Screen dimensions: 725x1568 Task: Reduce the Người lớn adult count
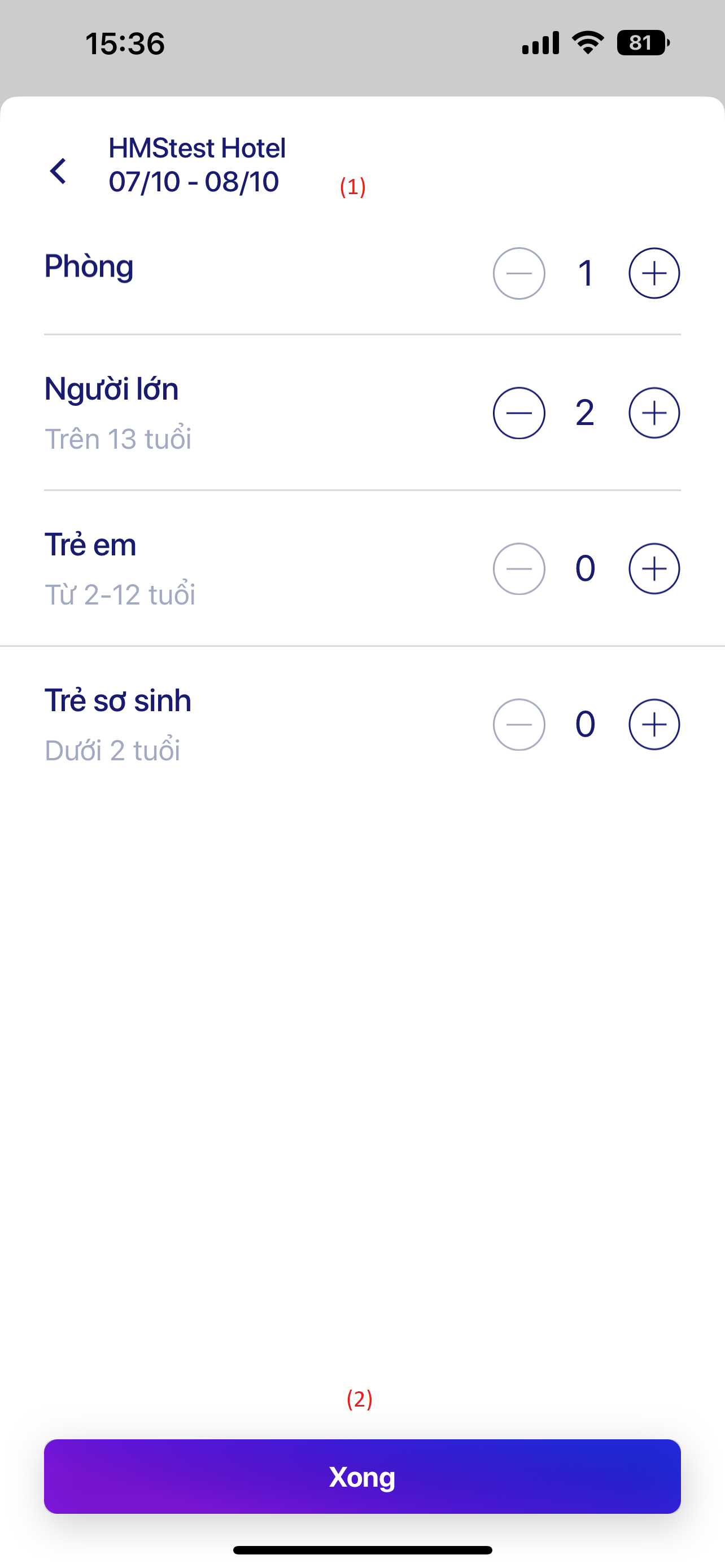tap(519, 413)
